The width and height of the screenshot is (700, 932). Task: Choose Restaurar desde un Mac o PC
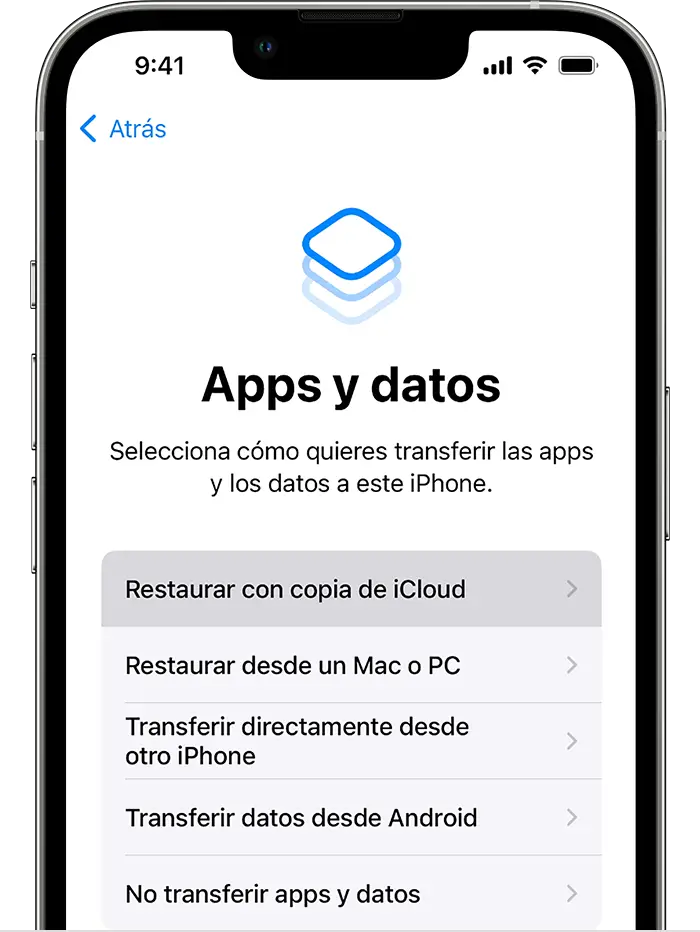point(350,665)
